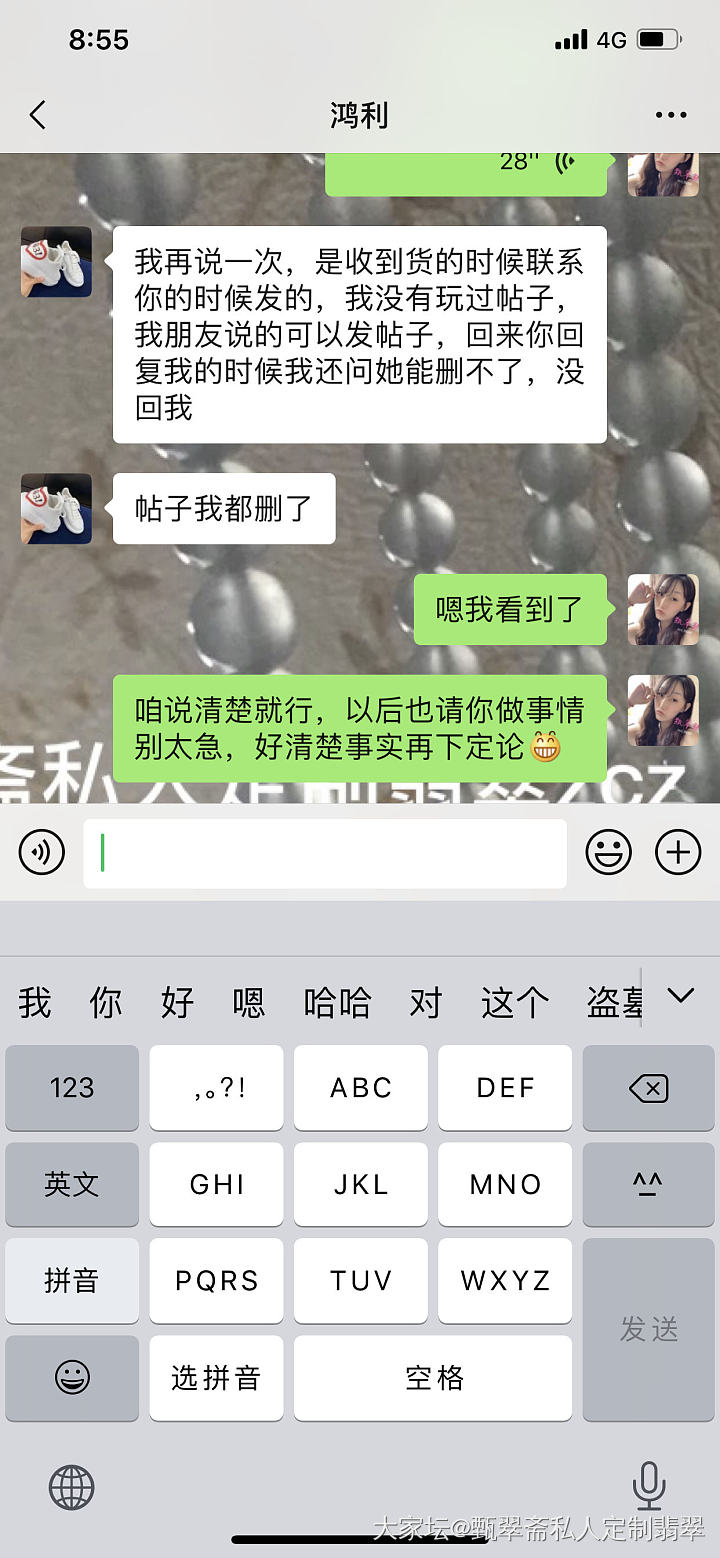This screenshot has width=720, height=1558.
Task: Select the 拼音 keyboard mode
Action: pos(72,1281)
